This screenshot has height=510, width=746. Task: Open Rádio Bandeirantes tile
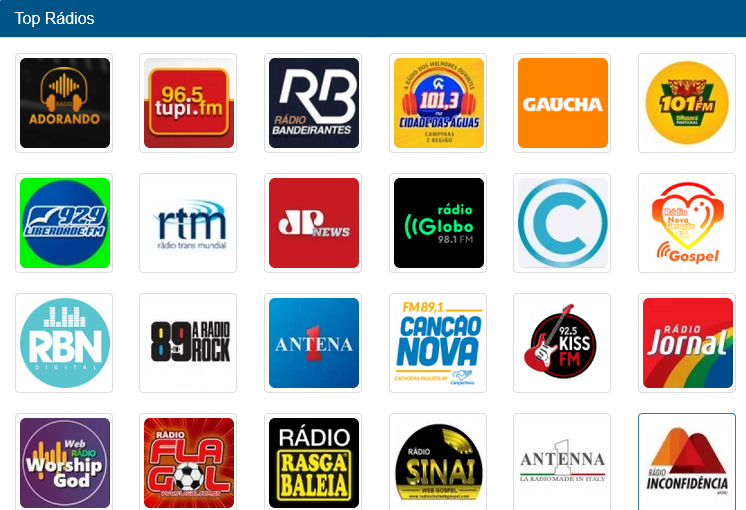click(313, 103)
